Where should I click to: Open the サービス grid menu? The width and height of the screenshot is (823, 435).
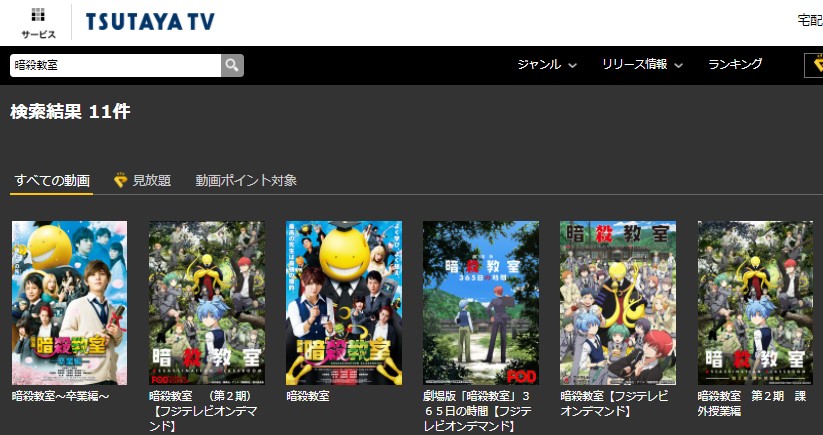[38, 22]
